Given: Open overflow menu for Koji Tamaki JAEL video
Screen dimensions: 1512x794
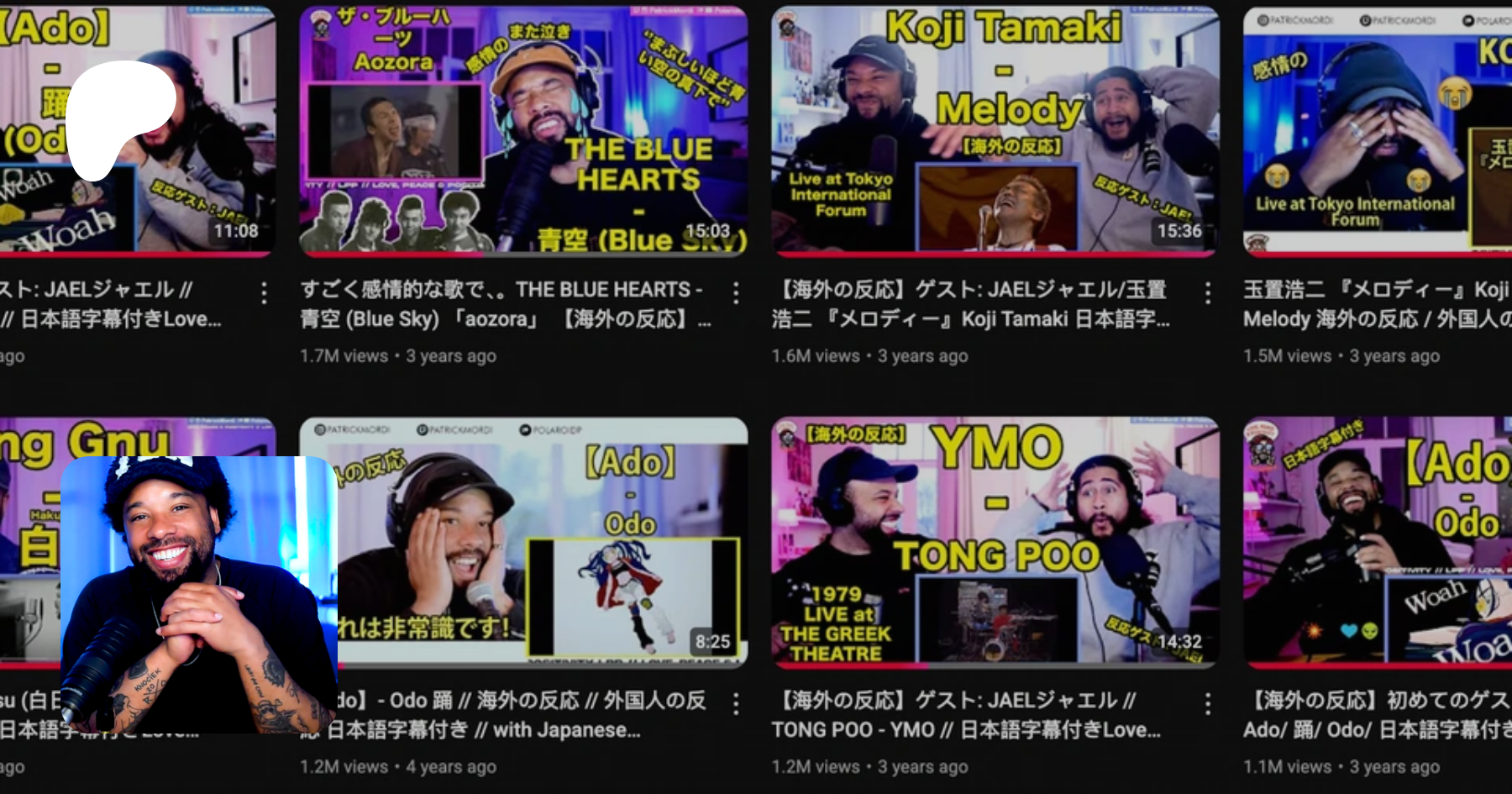Looking at the screenshot, I should (1208, 292).
